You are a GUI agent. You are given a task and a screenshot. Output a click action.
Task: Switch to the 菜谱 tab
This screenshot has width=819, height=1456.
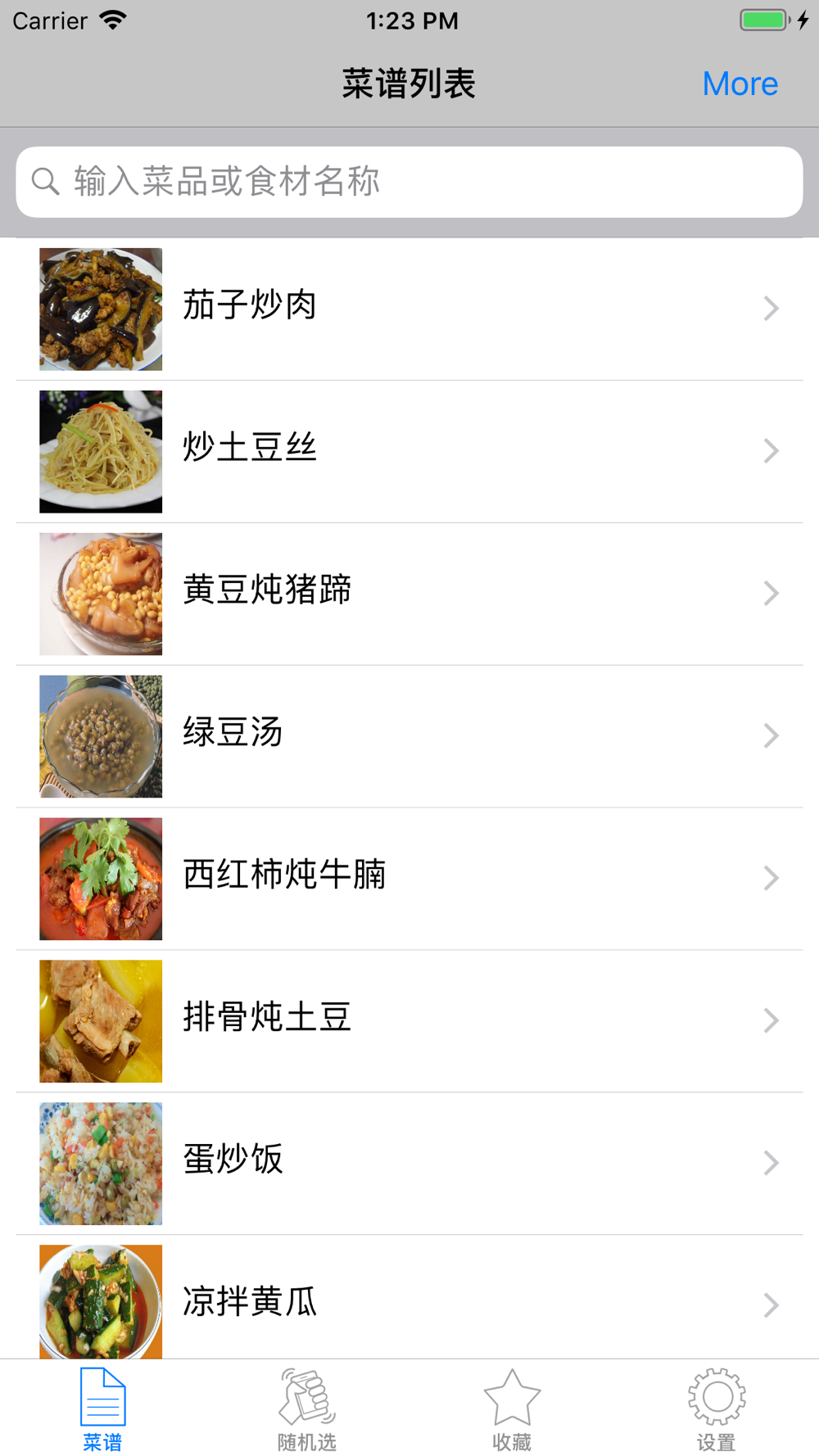pyautogui.click(x=102, y=1409)
